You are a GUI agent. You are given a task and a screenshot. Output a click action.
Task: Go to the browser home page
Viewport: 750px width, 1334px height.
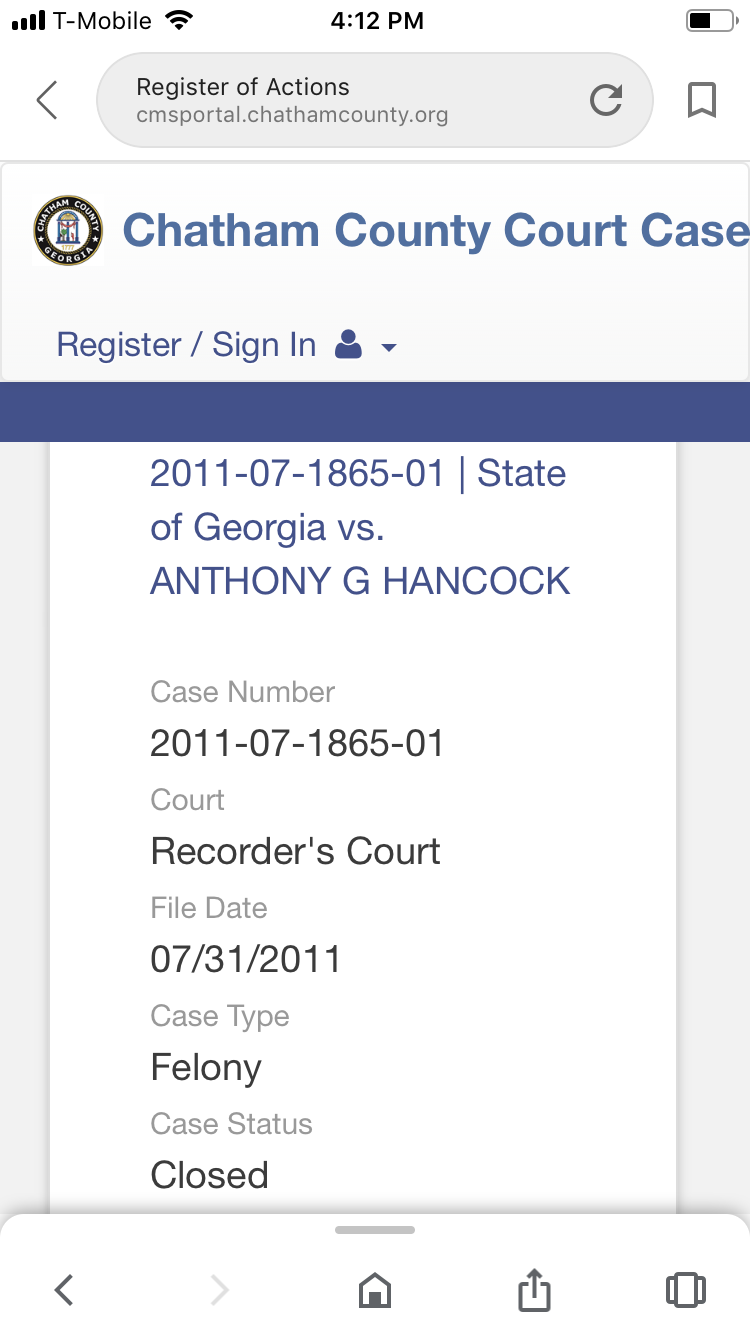(x=374, y=1290)
